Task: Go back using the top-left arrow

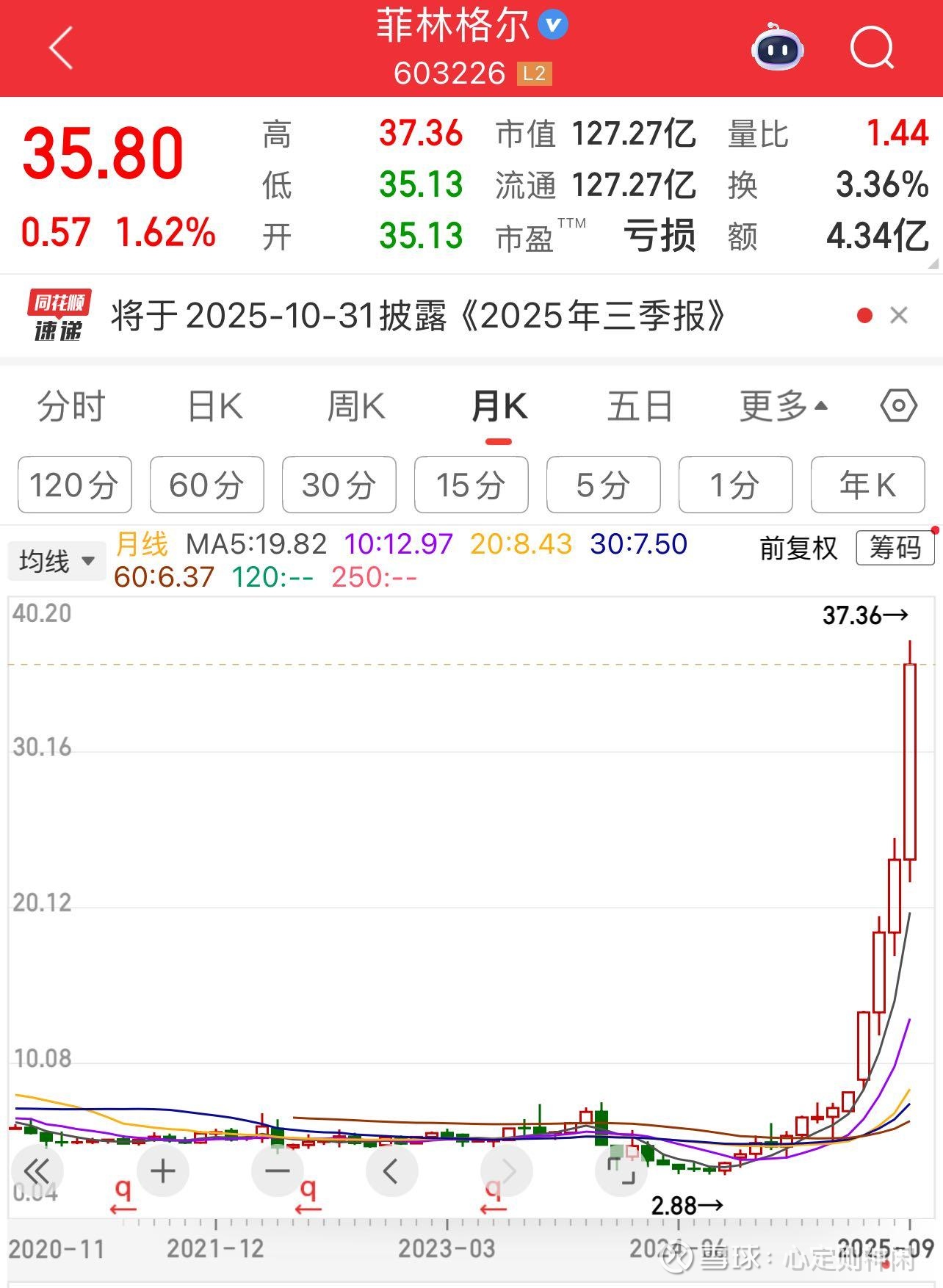Action: (x=62, y=48)
